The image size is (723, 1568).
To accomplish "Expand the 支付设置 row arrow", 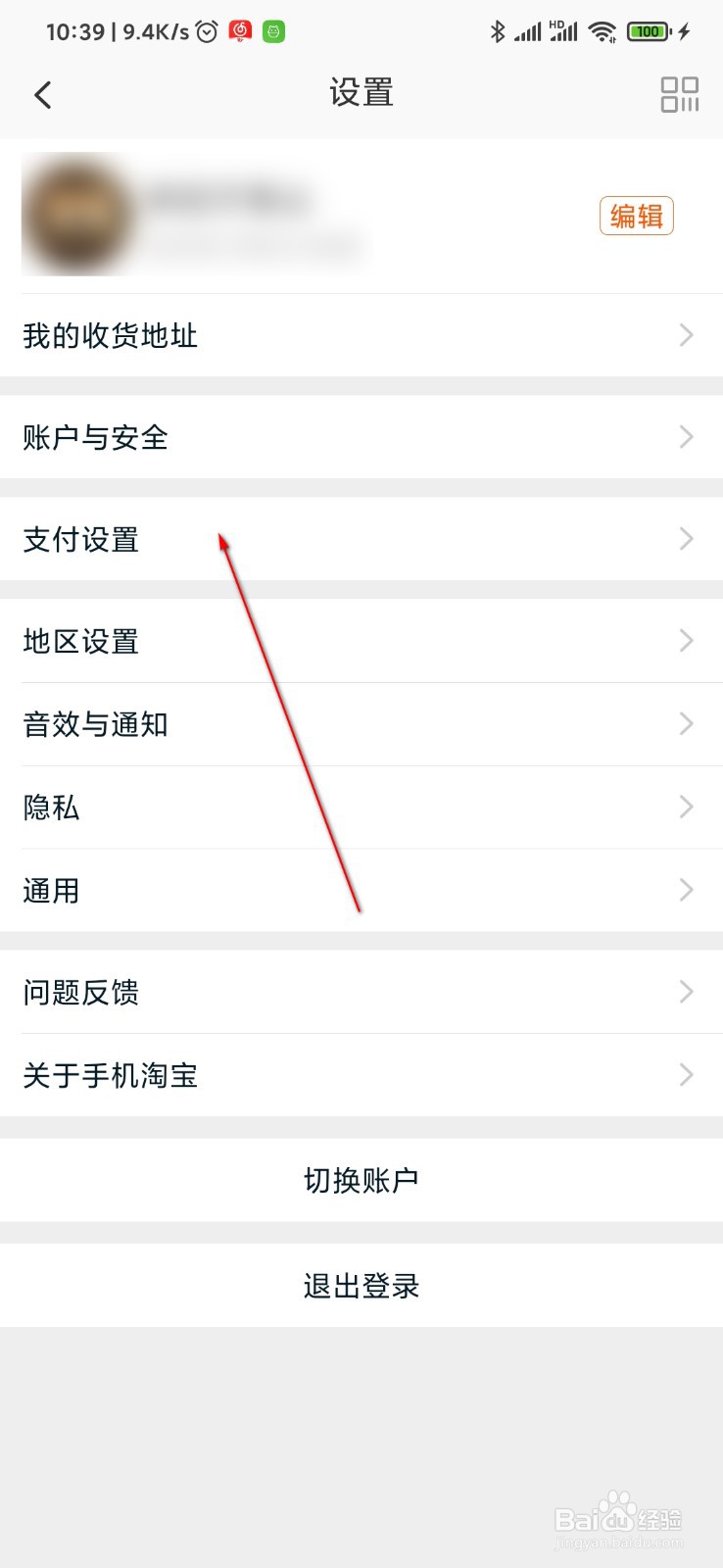I will point(686,539).
